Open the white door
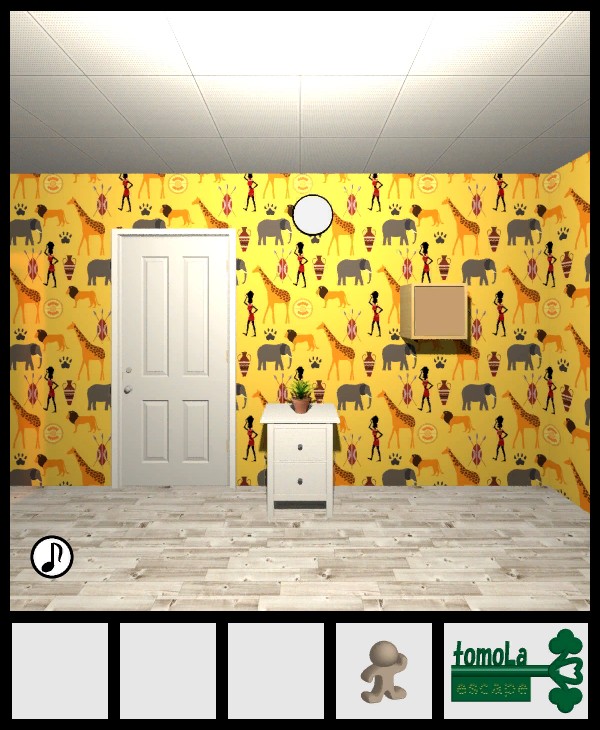The width and height of the screenshot is (600, 730). pos(174,358)
